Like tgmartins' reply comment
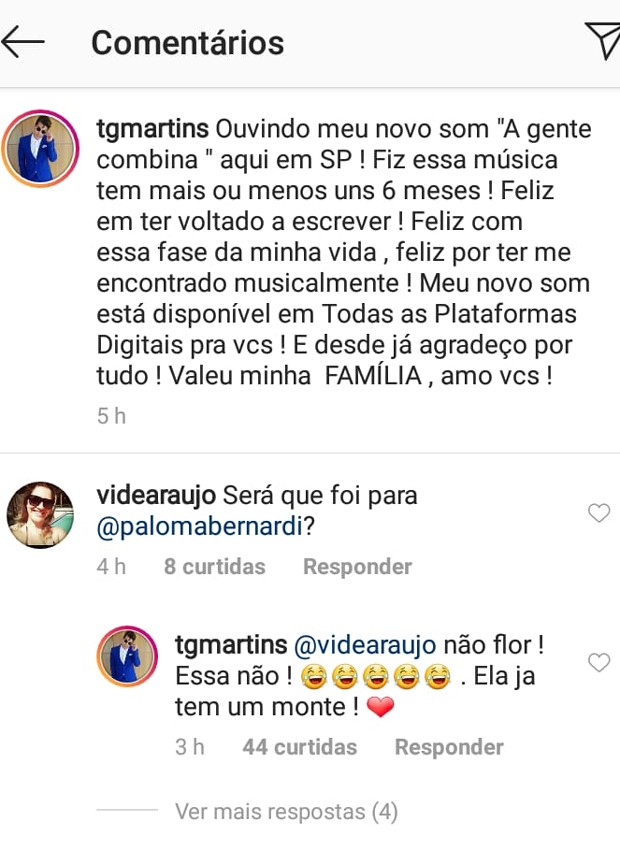This screenshot has height=850, width=620. coord(598,662)
